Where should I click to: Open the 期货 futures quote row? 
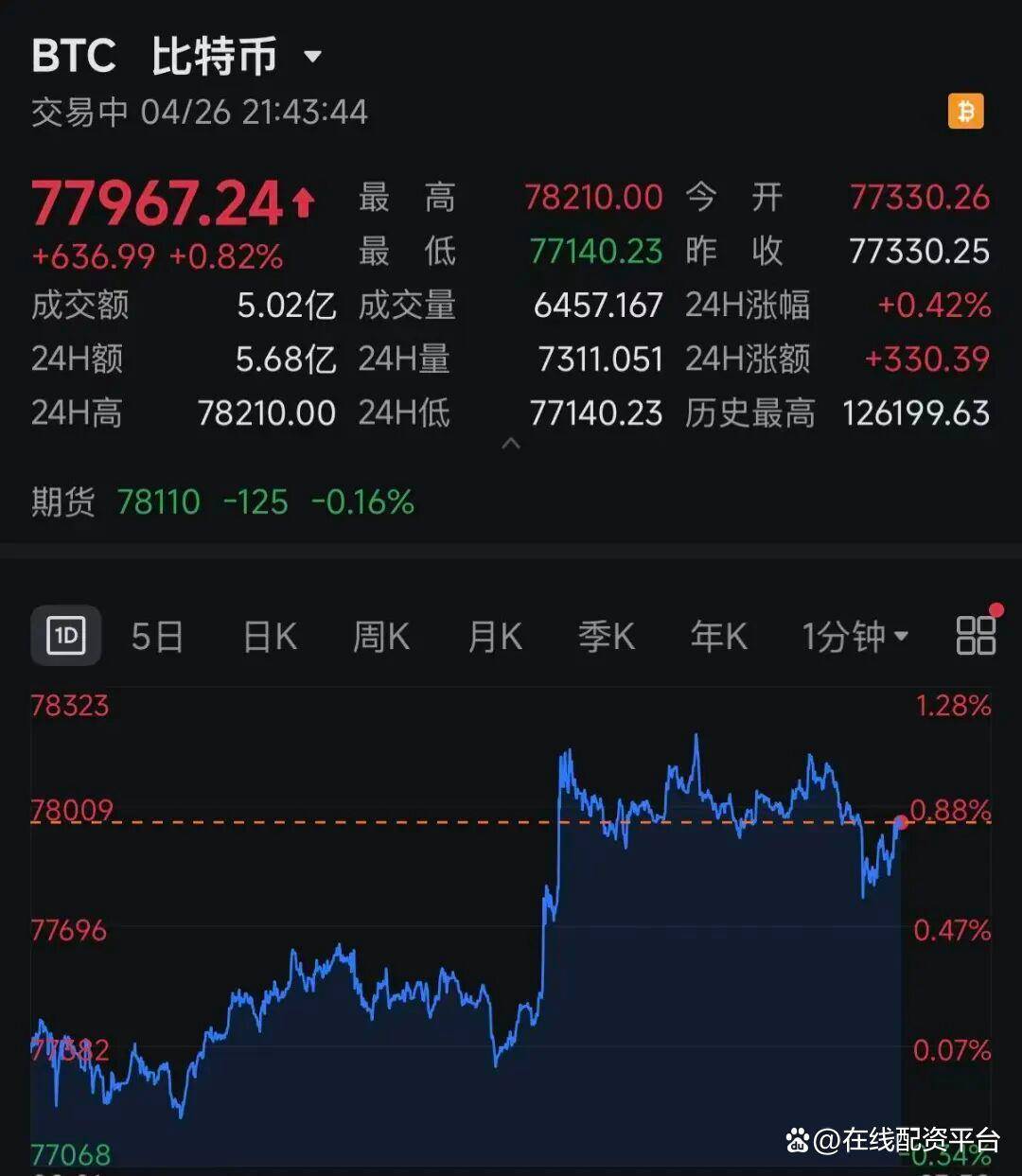[x=222, y=501]
